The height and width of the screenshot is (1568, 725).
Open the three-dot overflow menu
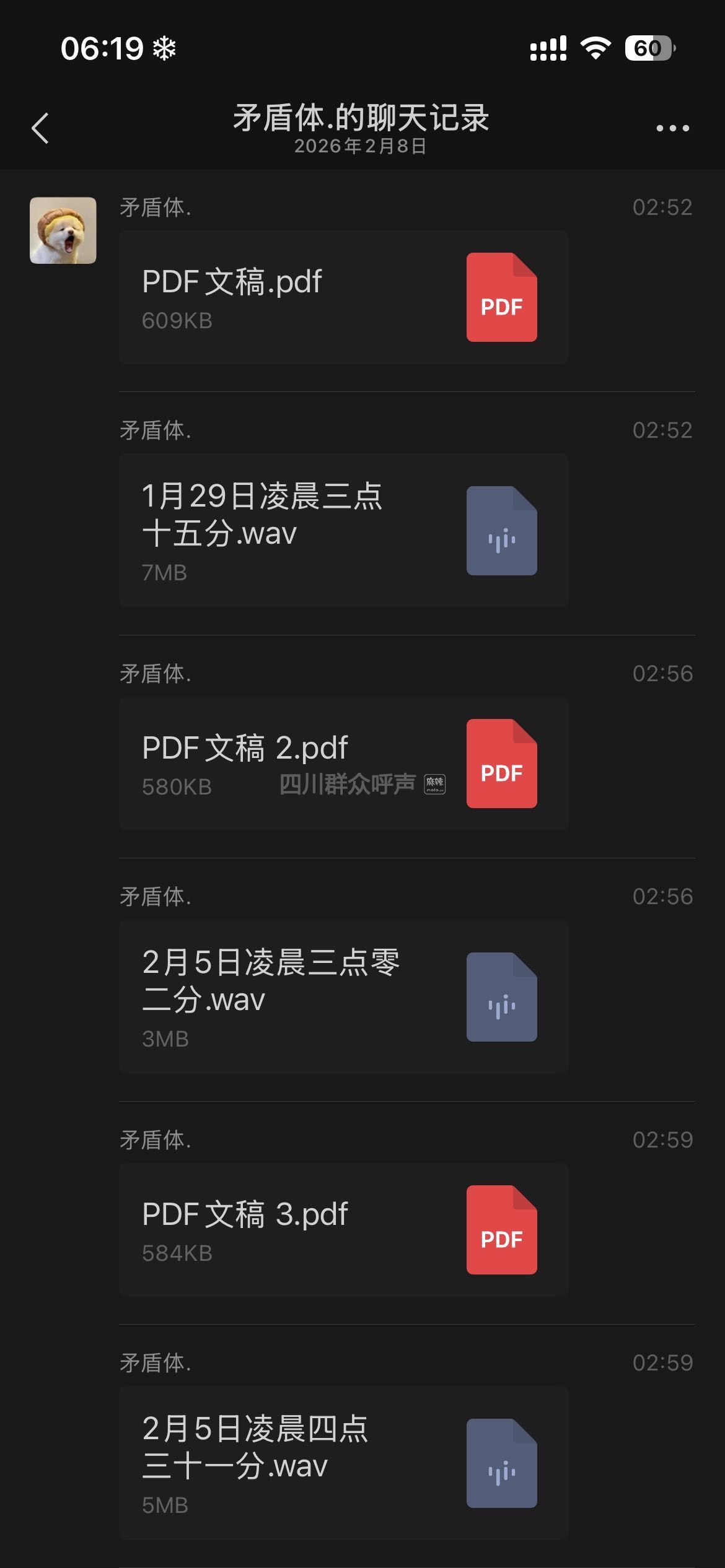pyautogui.click(x=672, y=128)
